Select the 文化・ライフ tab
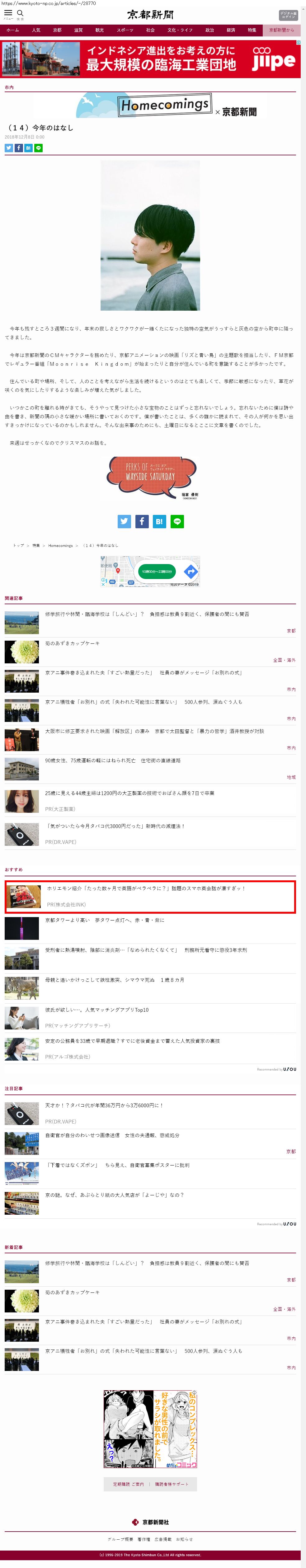 coord(180,30)
